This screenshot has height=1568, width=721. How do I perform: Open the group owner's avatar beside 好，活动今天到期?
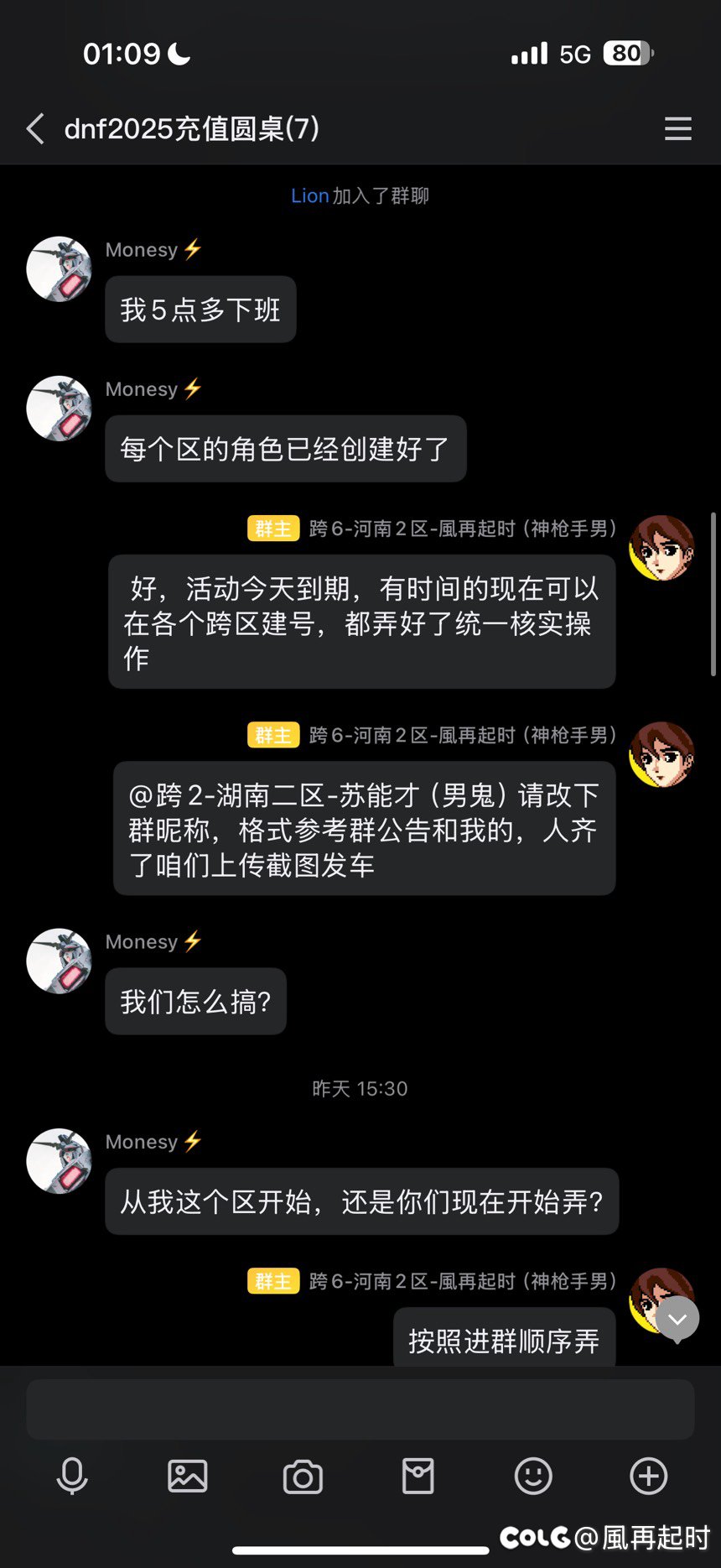coord(662,548)
